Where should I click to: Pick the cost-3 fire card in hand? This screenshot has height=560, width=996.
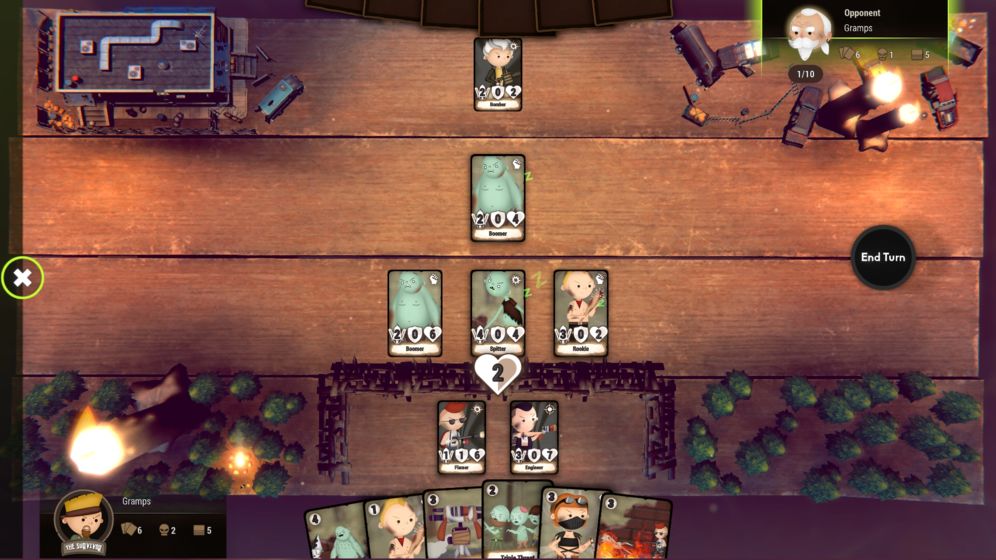click(x=636, y=532)
